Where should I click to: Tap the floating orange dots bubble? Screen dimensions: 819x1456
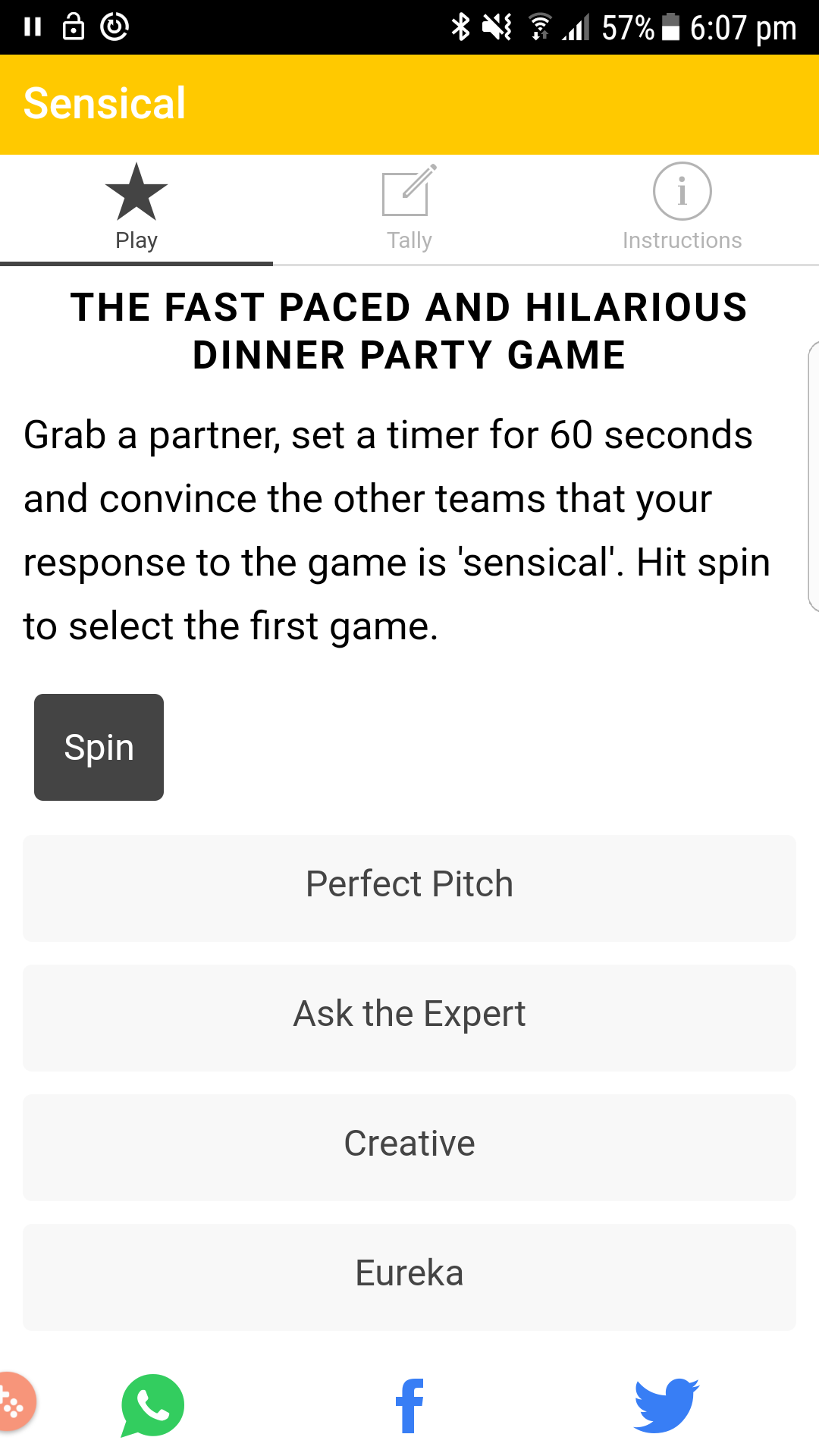(x=14, y=1403)
